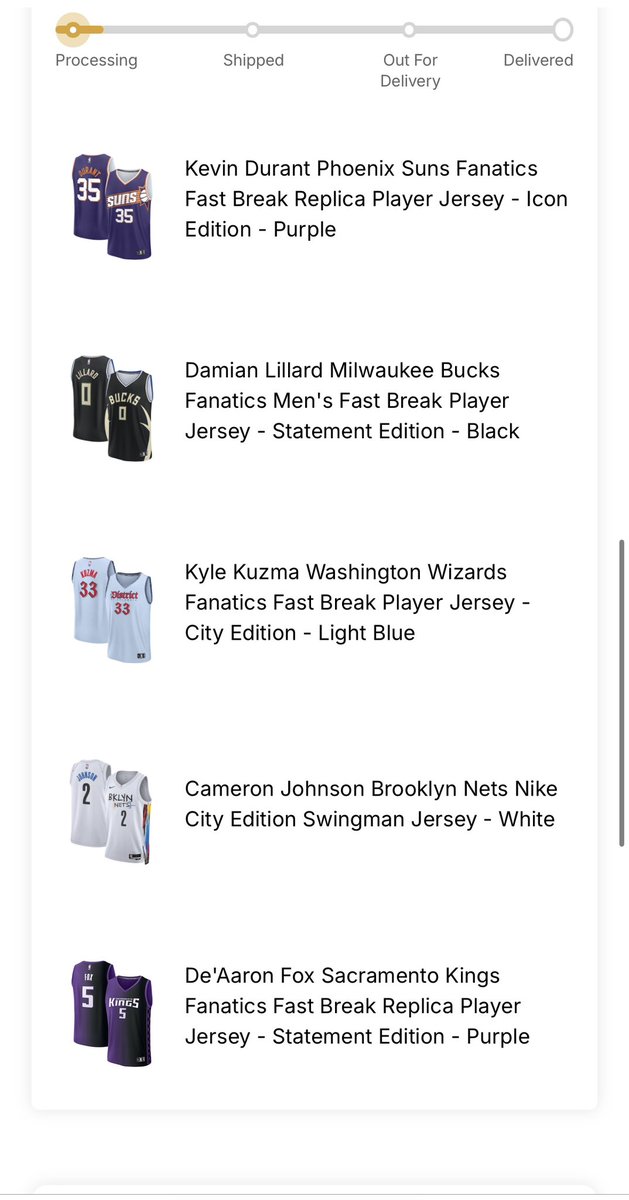
Task: View the De'Aaron Fox Sacramento Kings jersey
Action: pyautogui.click(x=357, y=1006)
